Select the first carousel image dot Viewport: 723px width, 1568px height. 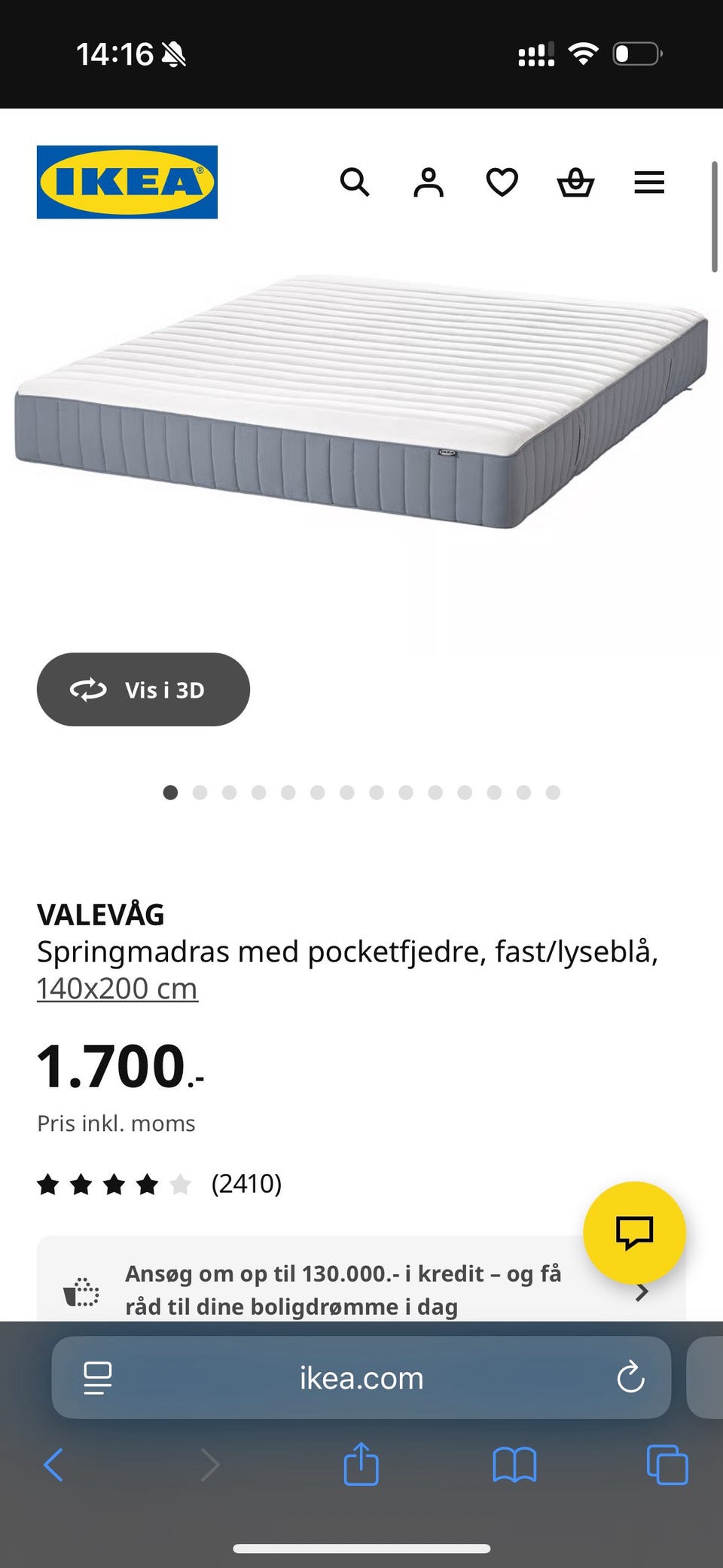[x=170, y=793]
